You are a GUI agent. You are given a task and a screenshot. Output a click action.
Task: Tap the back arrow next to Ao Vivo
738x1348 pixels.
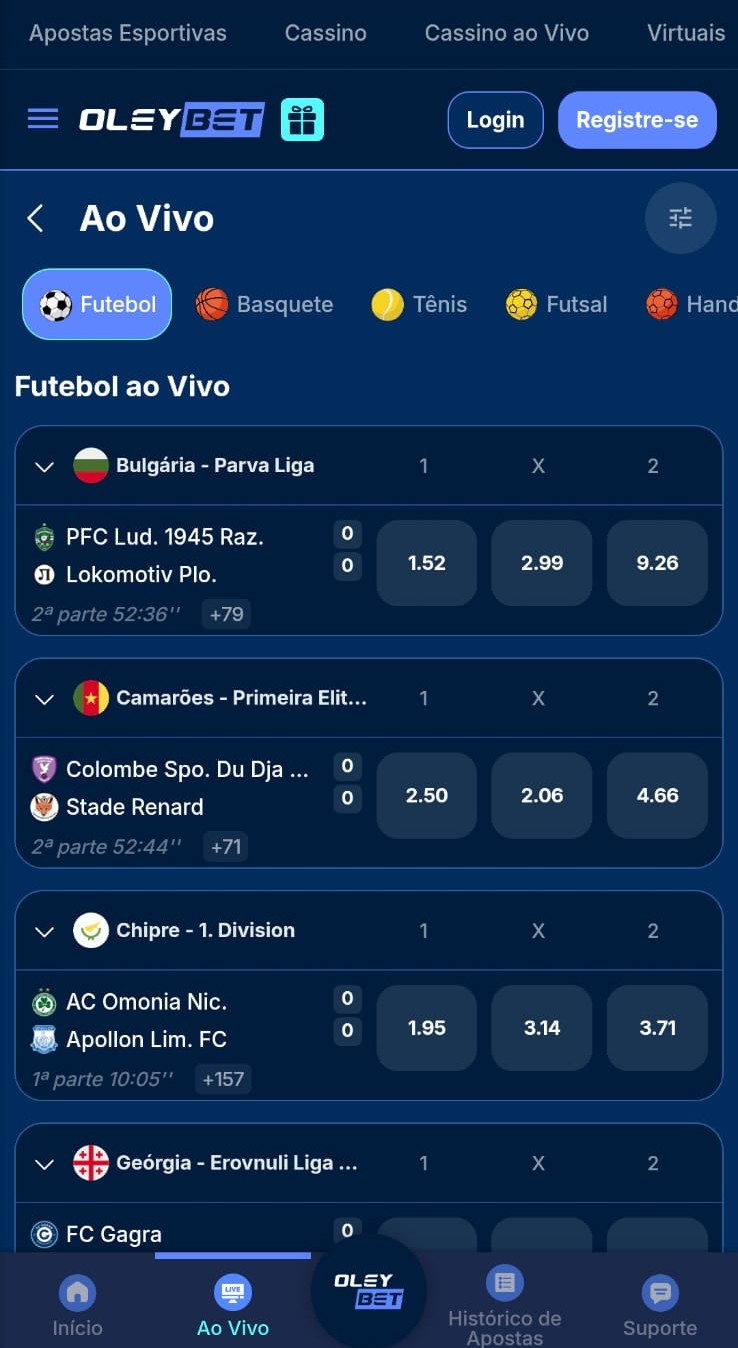[x=35, y=218]
